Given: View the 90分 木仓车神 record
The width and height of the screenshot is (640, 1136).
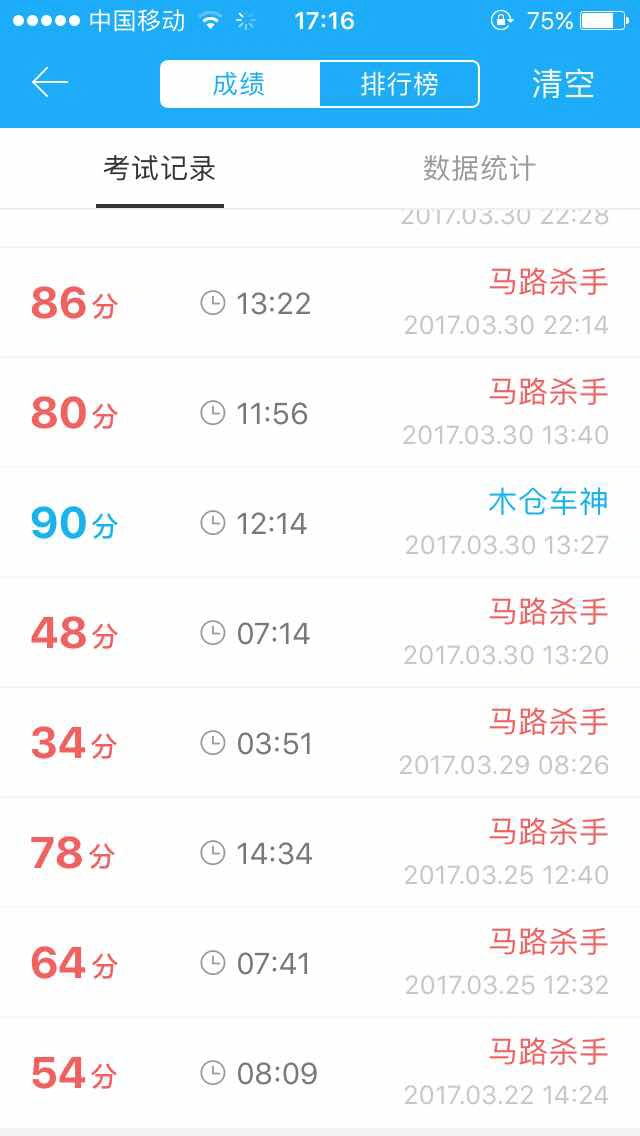Looking at the screenshot, I should pyautogui.click(x=320, y=523).
